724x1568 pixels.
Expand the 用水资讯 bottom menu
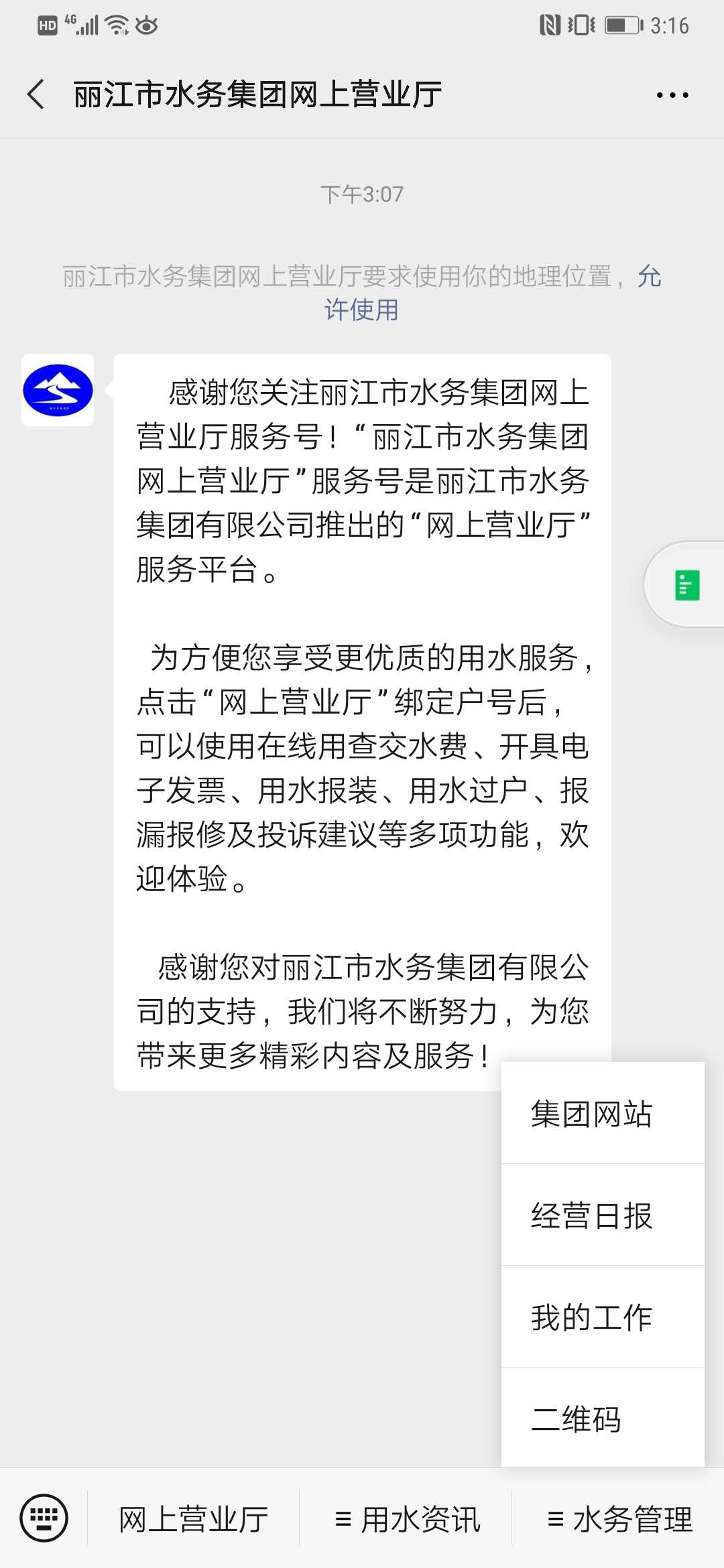point(406,1519)
